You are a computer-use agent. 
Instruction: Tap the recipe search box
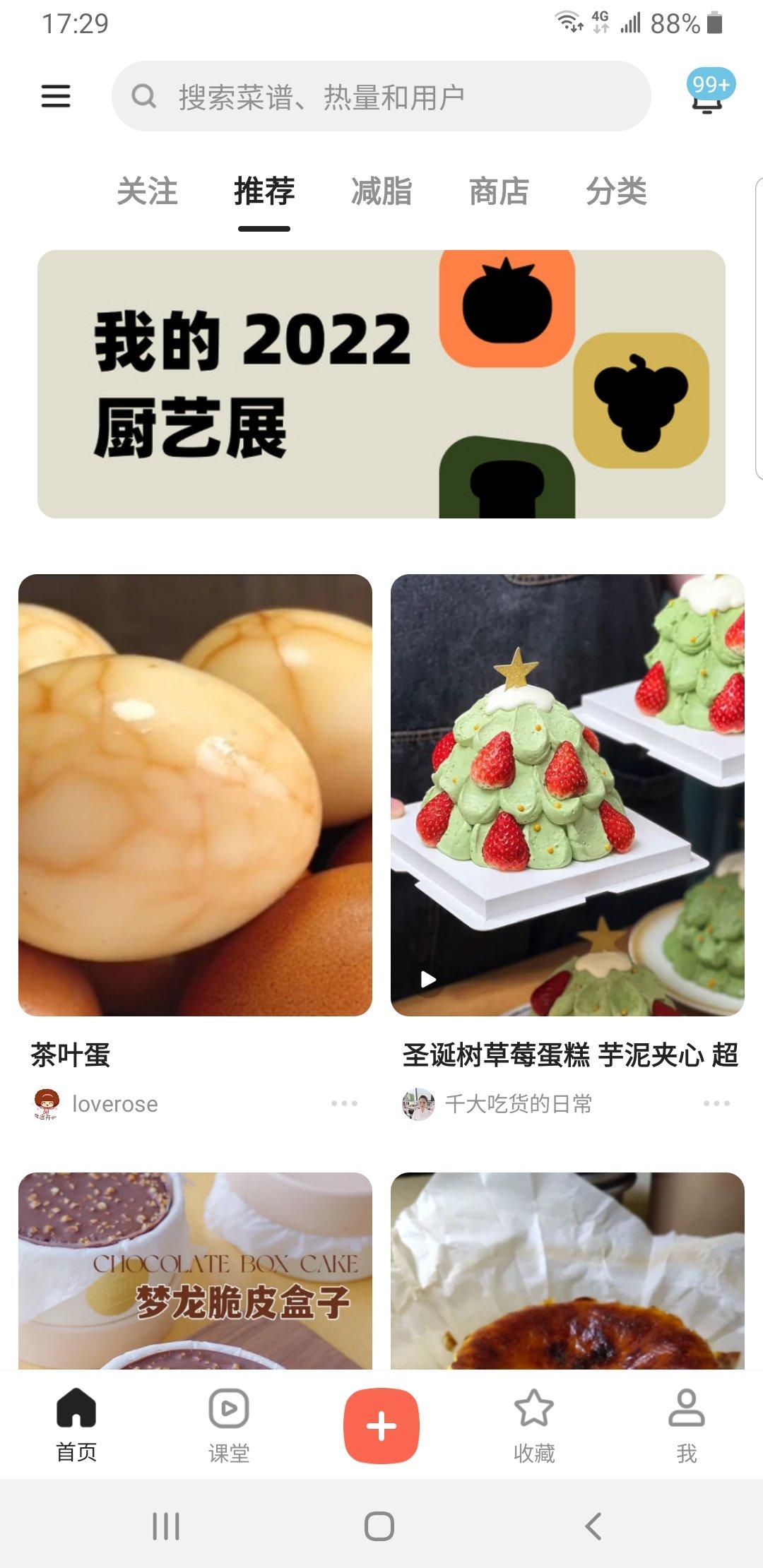381,96
